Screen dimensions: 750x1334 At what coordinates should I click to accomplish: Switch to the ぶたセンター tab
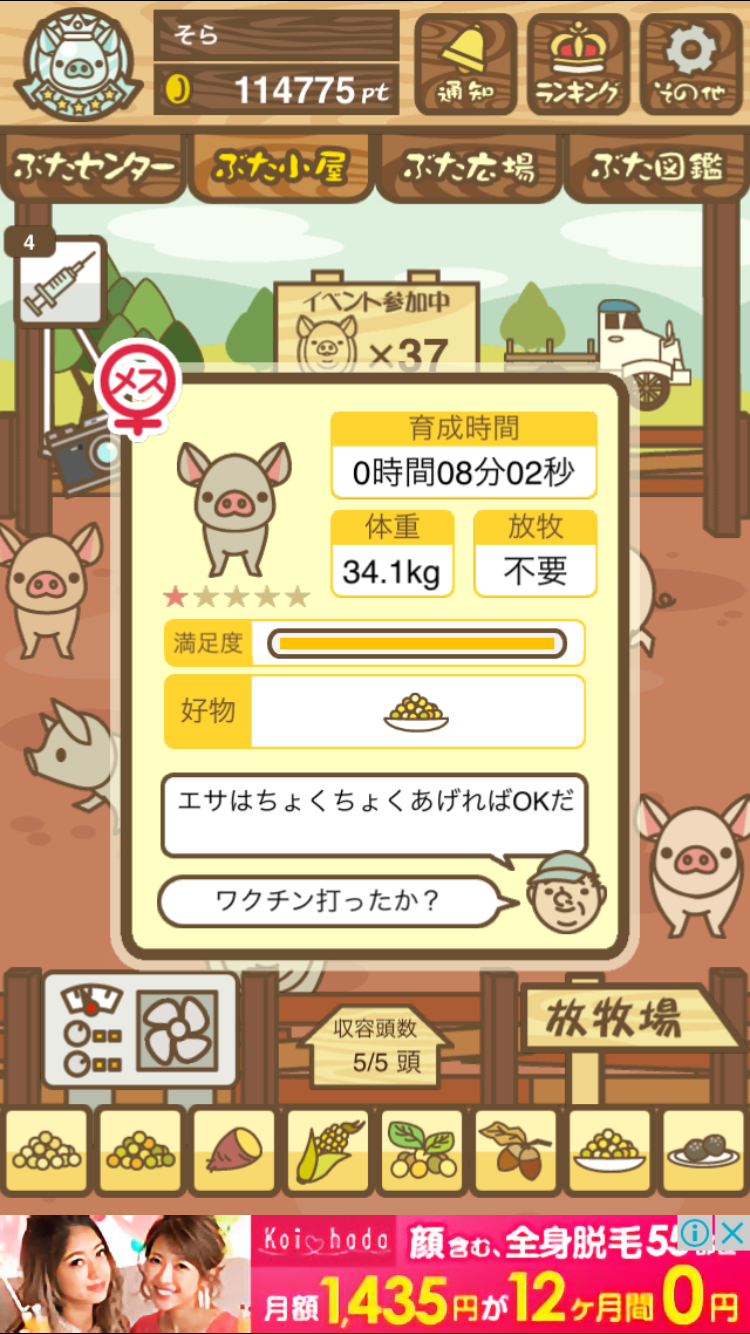(95, 168)
